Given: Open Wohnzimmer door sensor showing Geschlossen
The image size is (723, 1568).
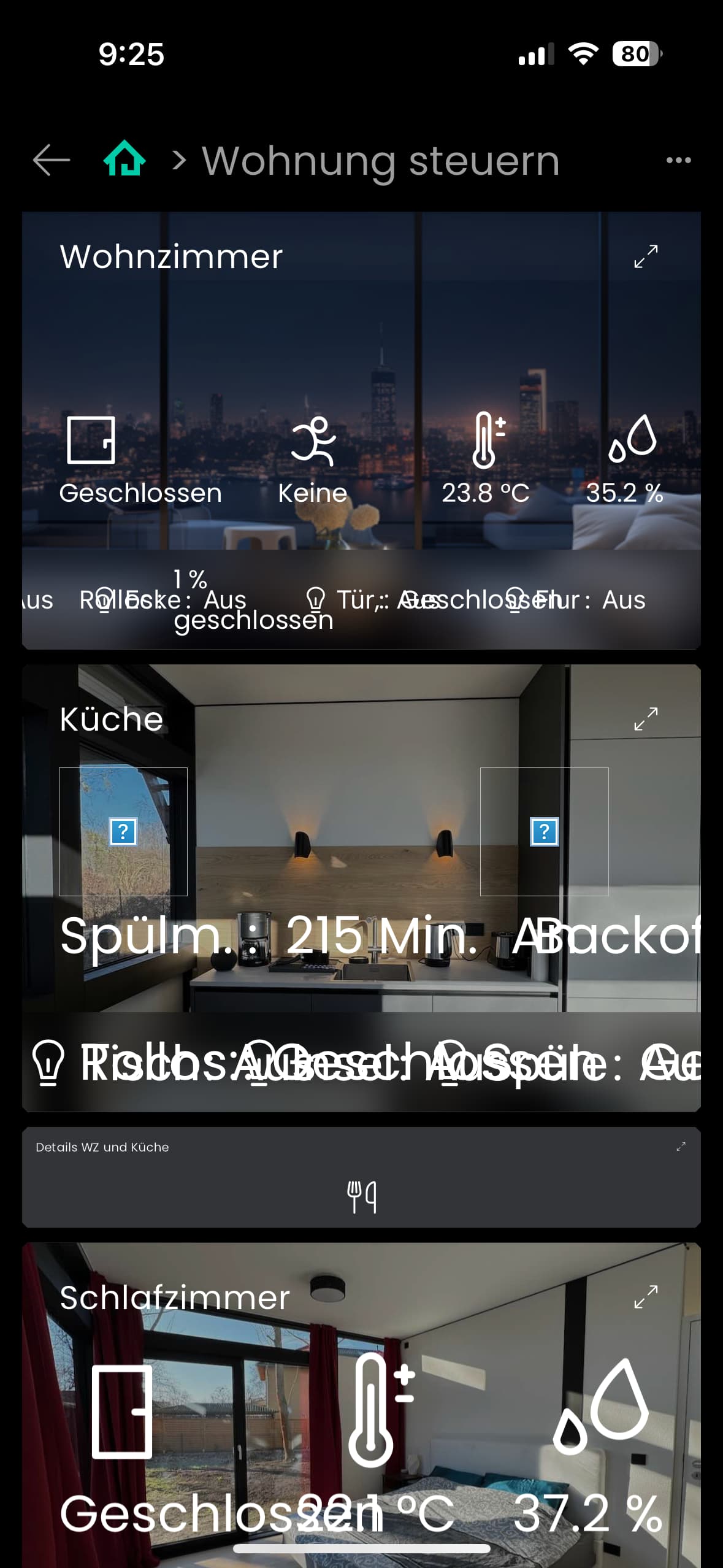Looking at the screenshot, I should 140,461.
